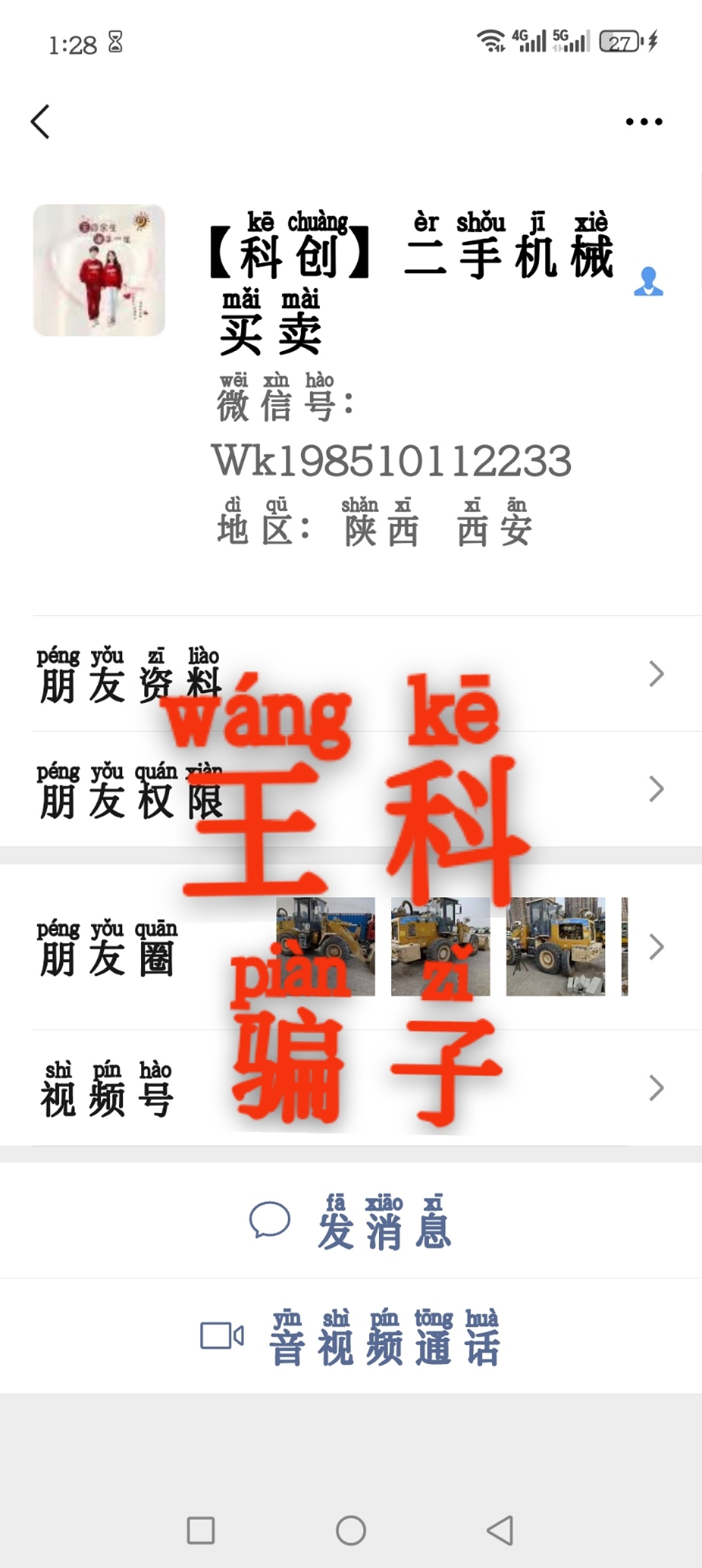The height and width of the screenshot is (1568, 702).
Task: Open the 视频号 channel row
Action: pos(351,1088)
